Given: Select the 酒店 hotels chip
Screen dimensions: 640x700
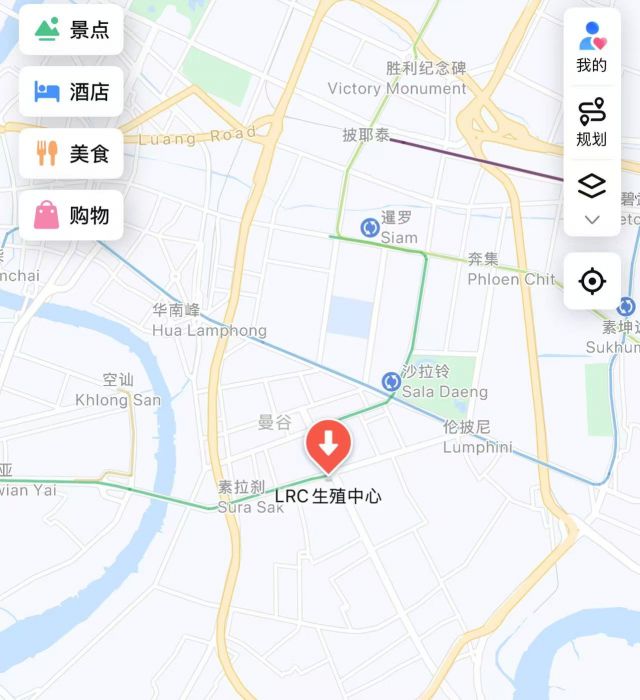Looking at the screenshot, I should coord(71,92).
